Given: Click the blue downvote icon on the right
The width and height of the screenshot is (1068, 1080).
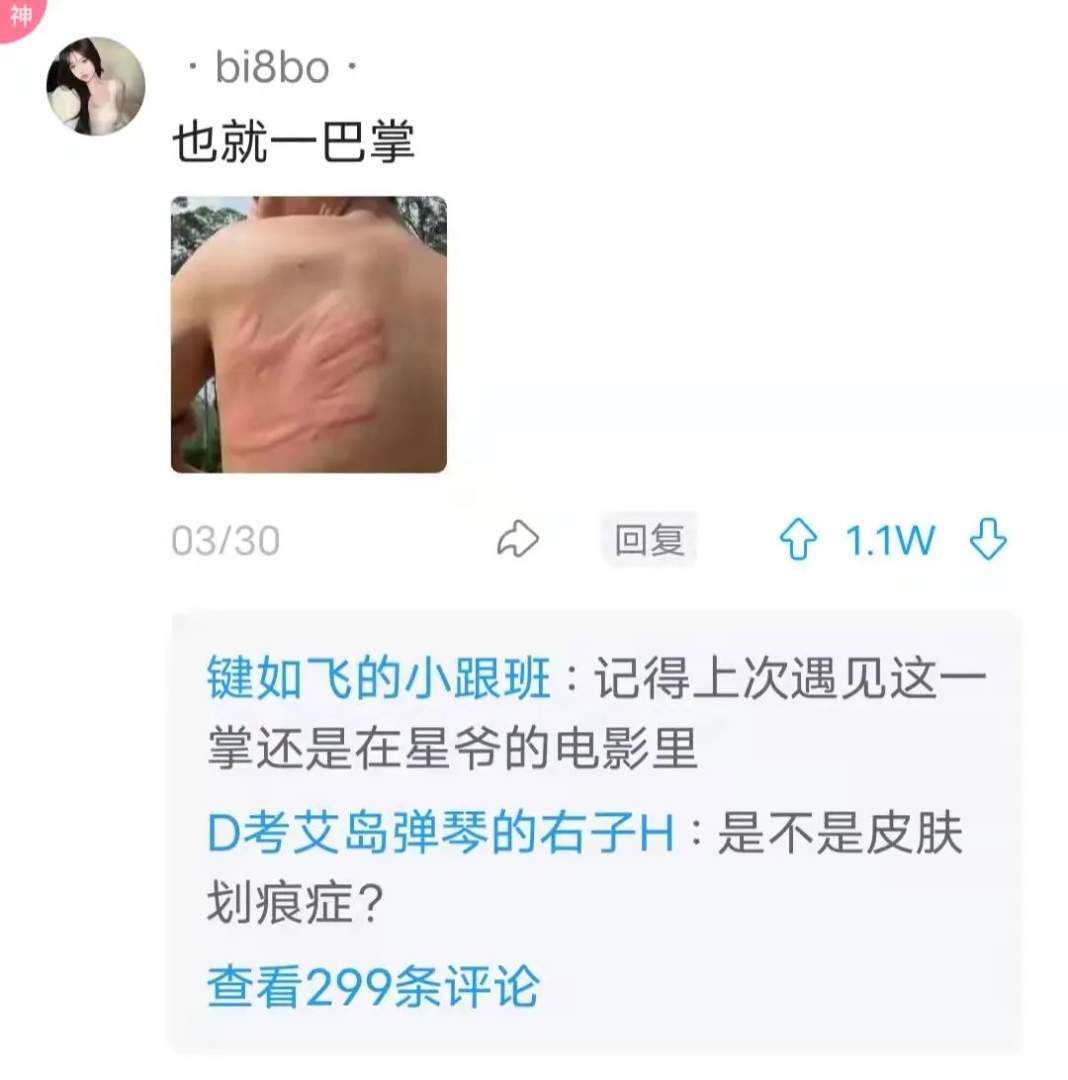Looking at the screenshot, I should coord(988,538).
